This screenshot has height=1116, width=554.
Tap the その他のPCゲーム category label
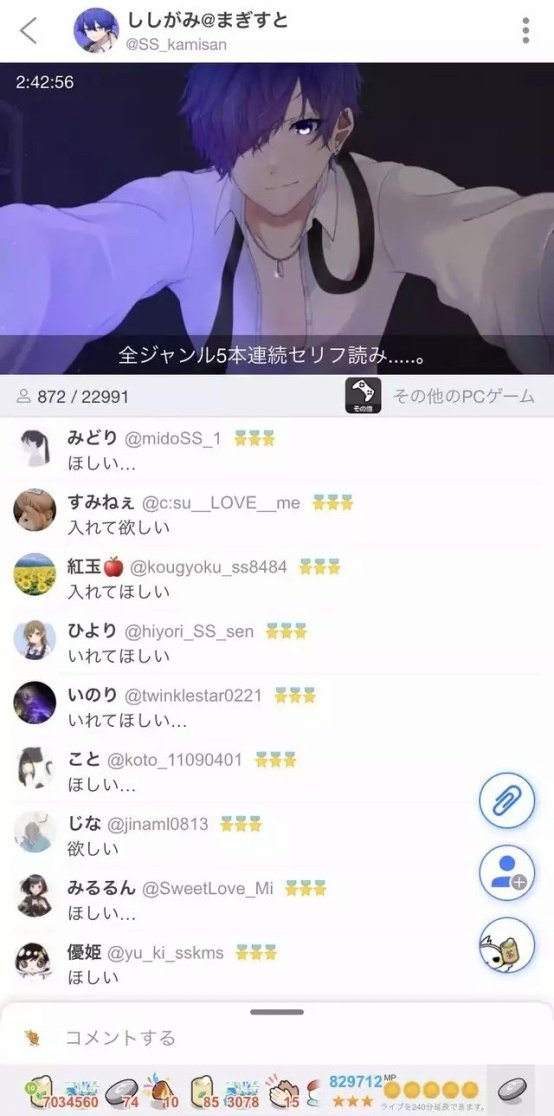click(464, 396)
